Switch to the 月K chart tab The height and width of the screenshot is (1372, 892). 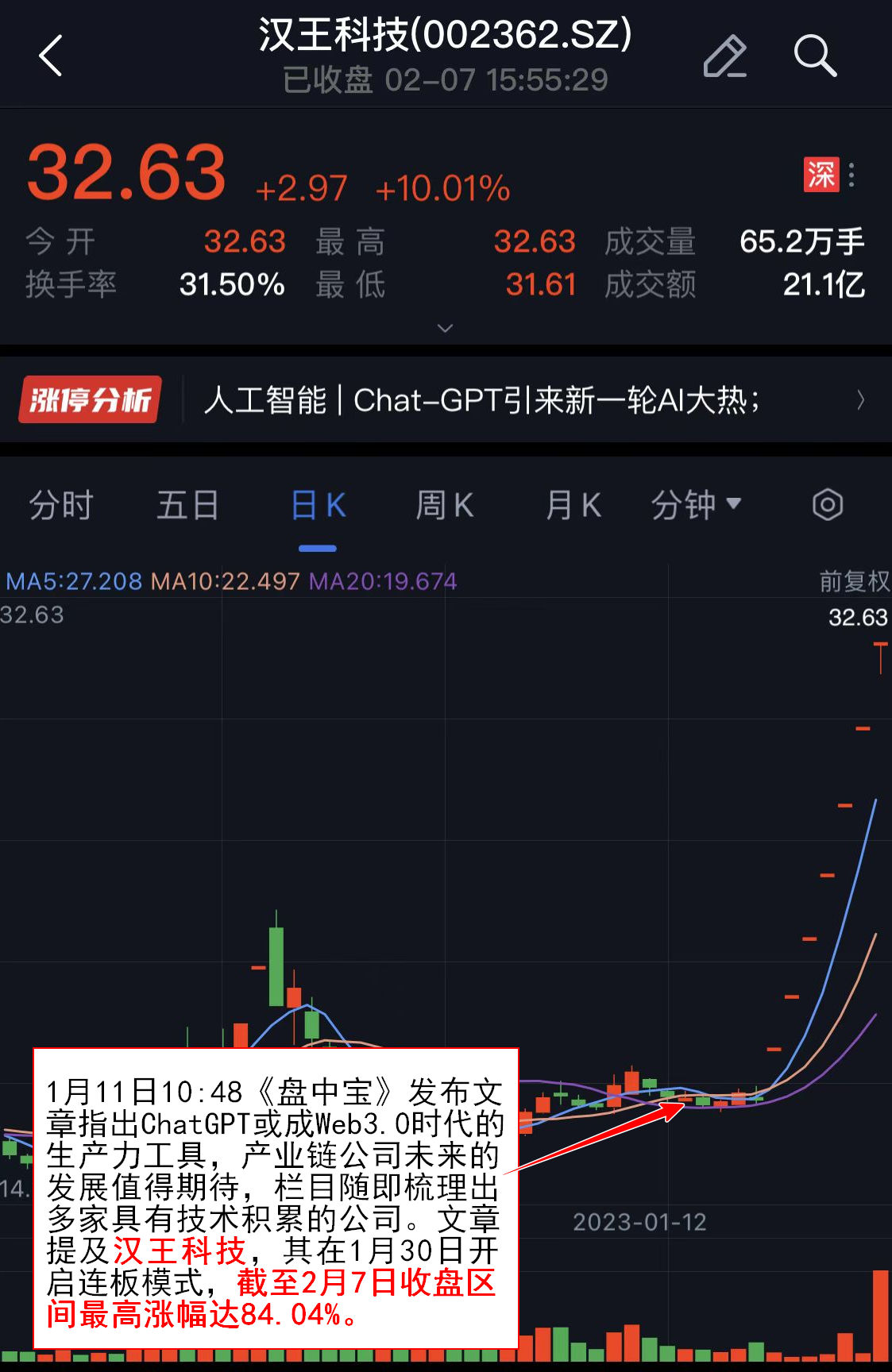[x=573, y=506]
